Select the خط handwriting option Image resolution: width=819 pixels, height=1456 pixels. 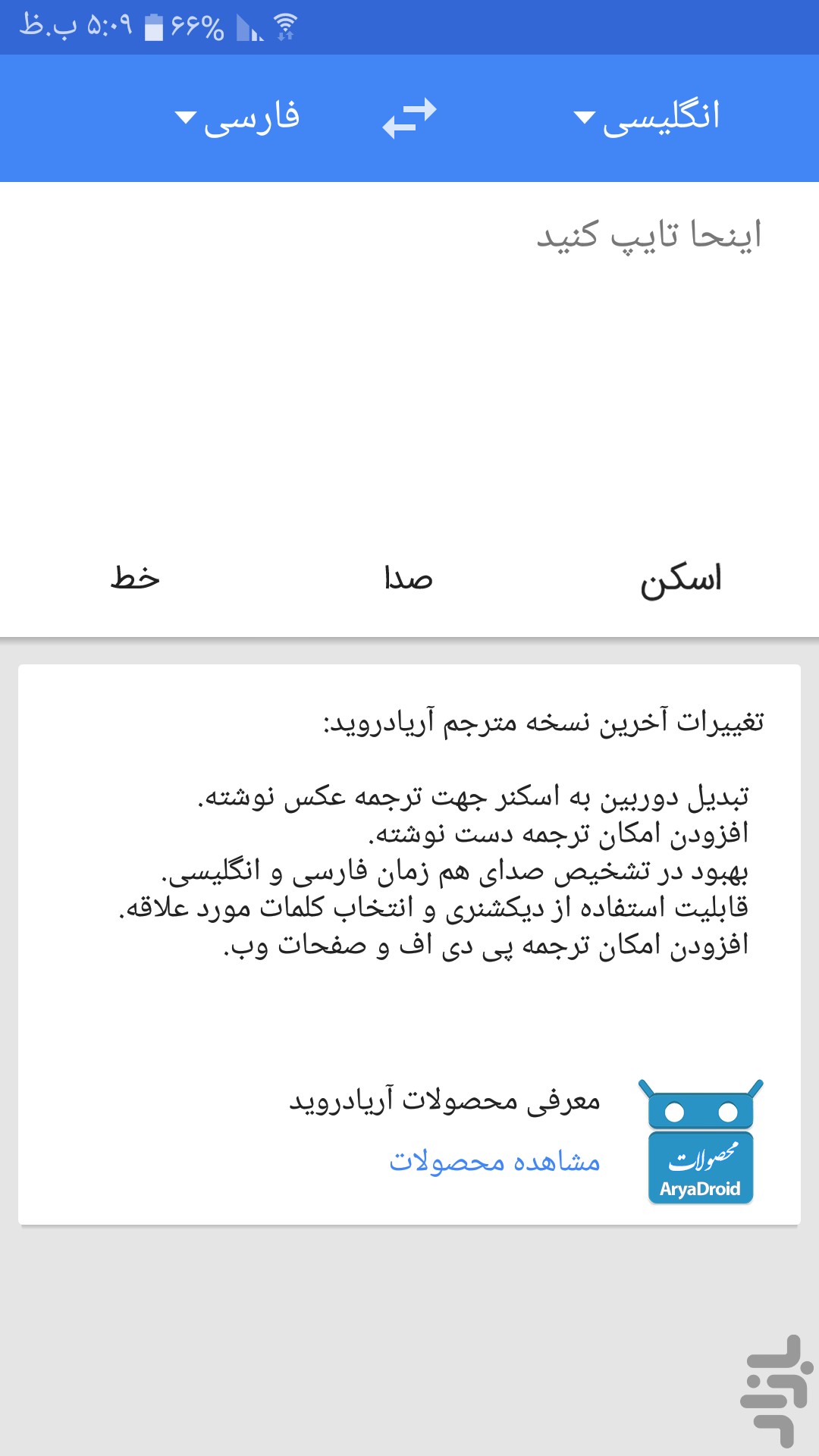point(136,578)
